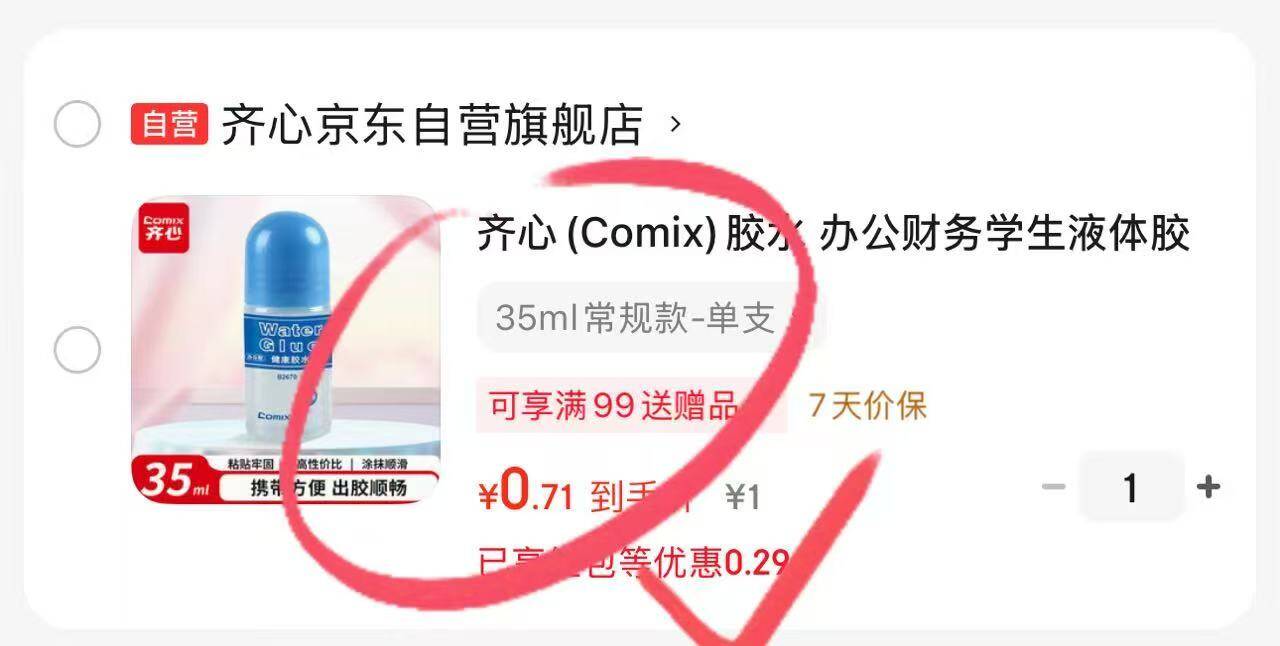View the 可享满99送赠品 promotion
This screenshot has width=1280, height=646.
point(630,406)
